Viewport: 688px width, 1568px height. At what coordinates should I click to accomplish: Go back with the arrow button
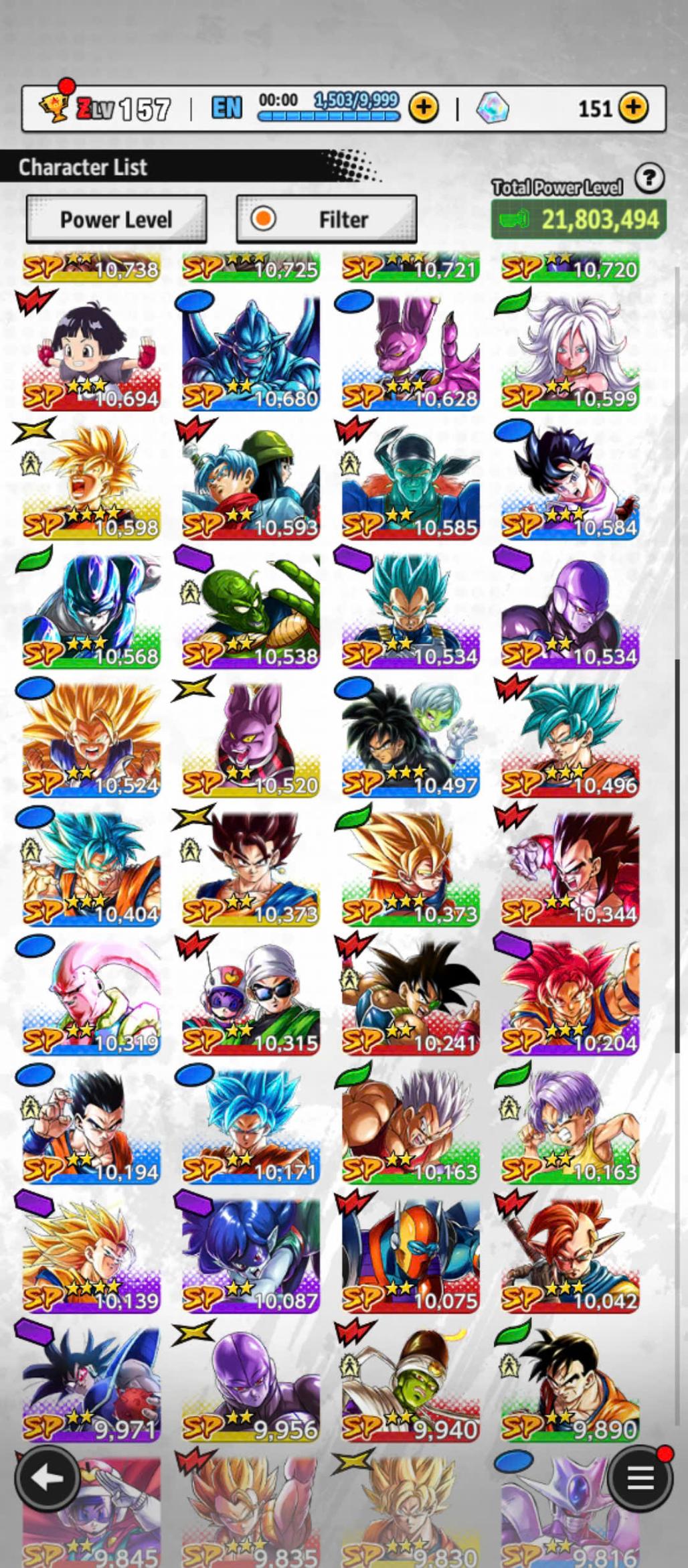[x=46, y=1478]
